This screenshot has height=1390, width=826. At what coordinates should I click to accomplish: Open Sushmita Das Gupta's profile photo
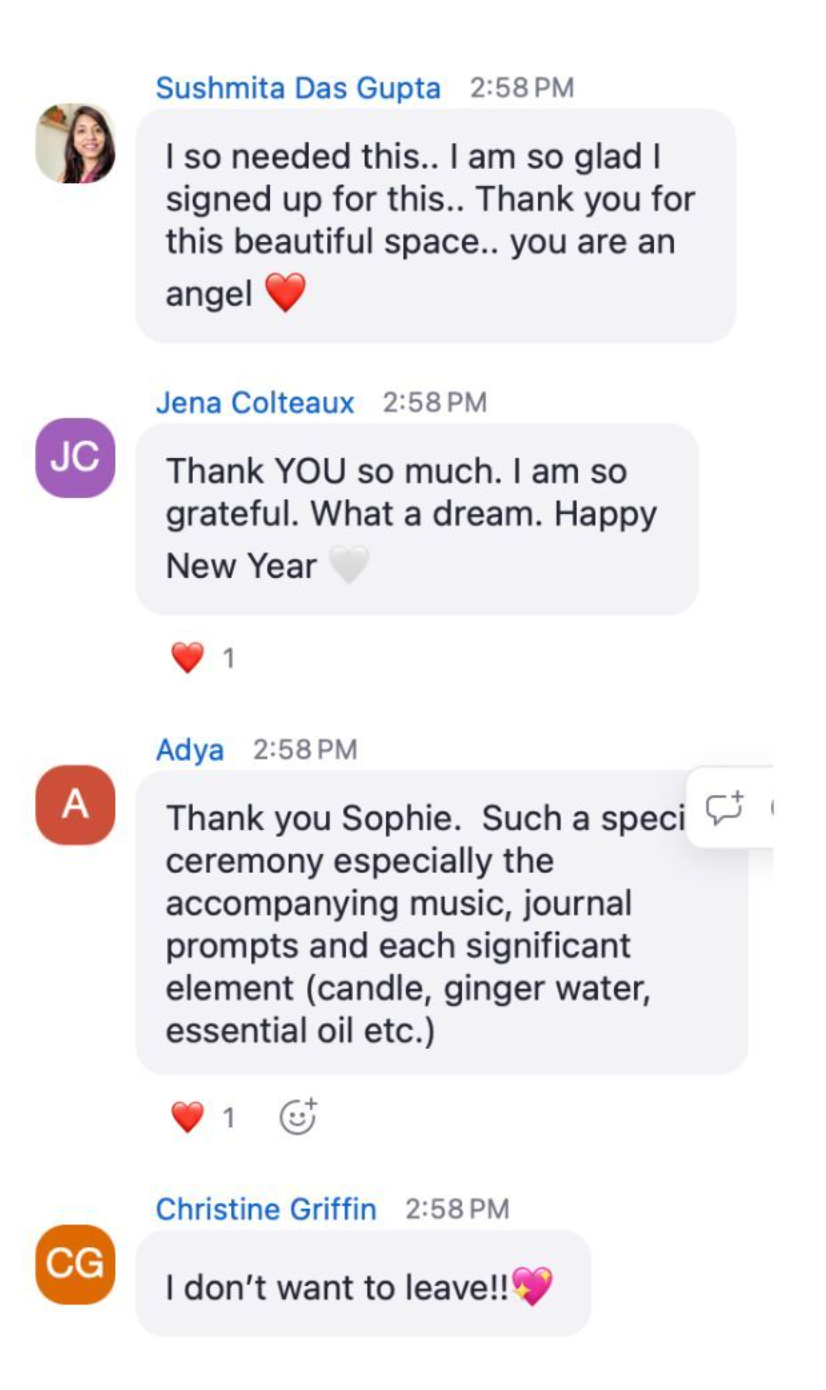[x=75, y=144]
